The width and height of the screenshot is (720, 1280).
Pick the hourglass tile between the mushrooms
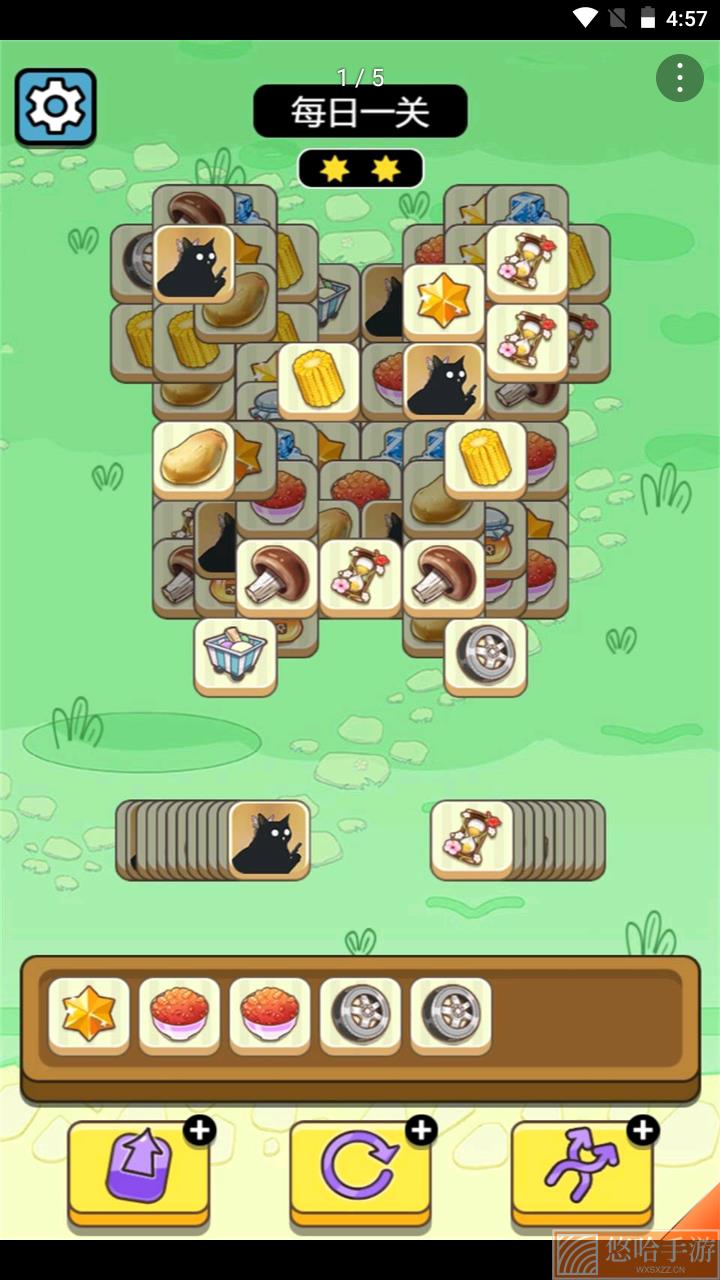(x=360, y=577)
